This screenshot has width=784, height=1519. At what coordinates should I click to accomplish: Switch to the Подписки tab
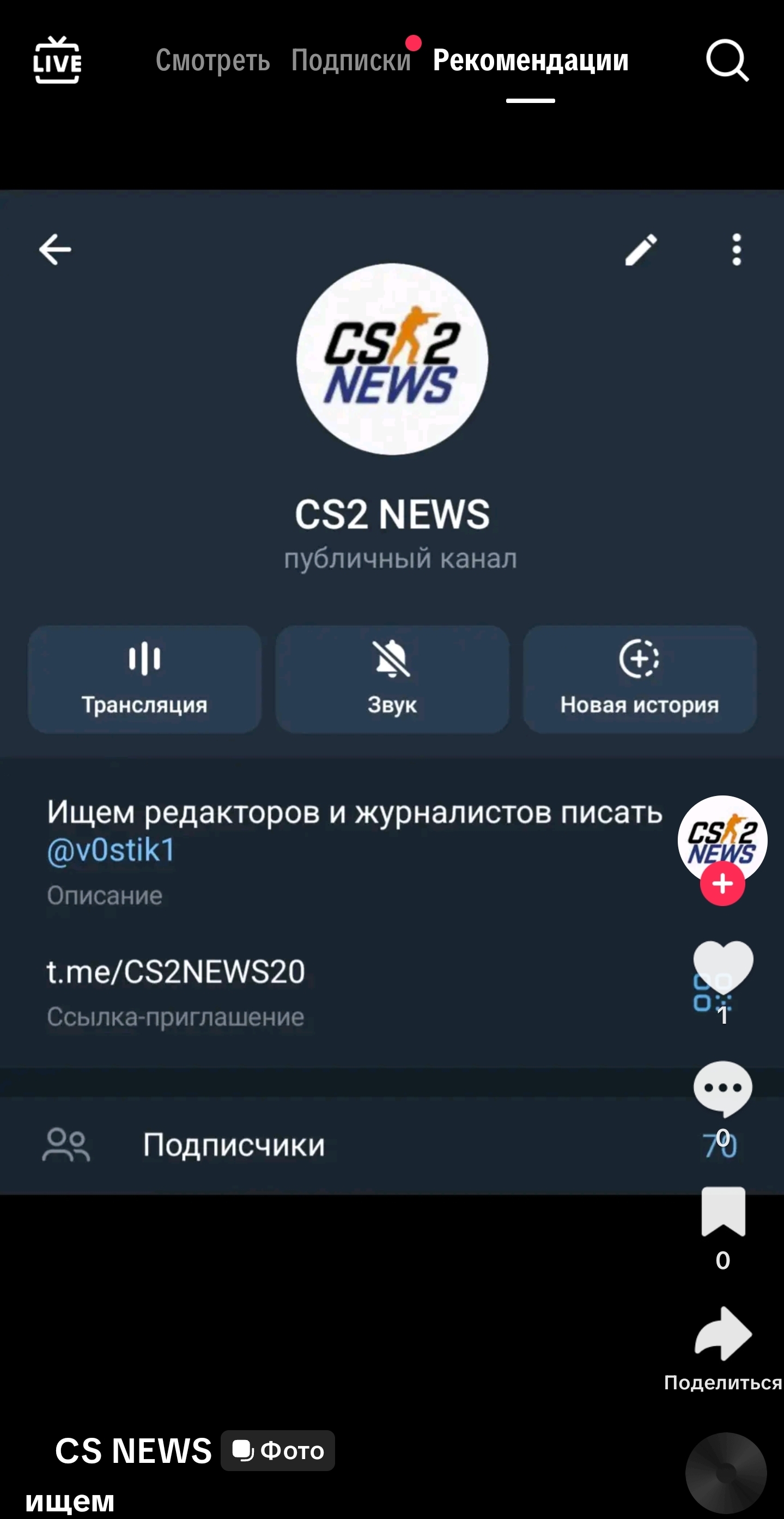[351, 60]
